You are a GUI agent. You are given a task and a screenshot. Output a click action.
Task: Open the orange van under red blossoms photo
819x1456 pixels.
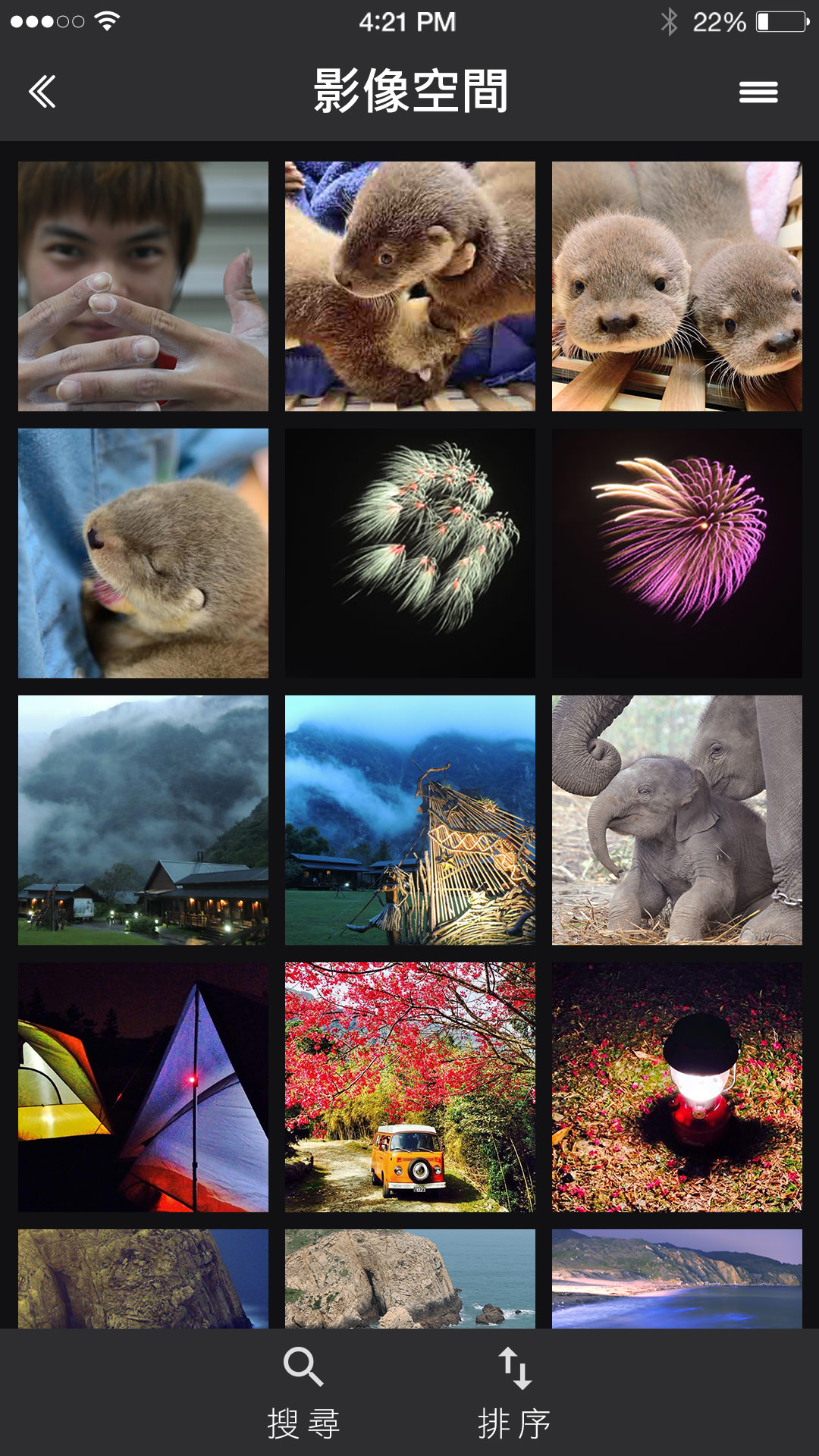pyautogui.click(x=410, y=1087)
